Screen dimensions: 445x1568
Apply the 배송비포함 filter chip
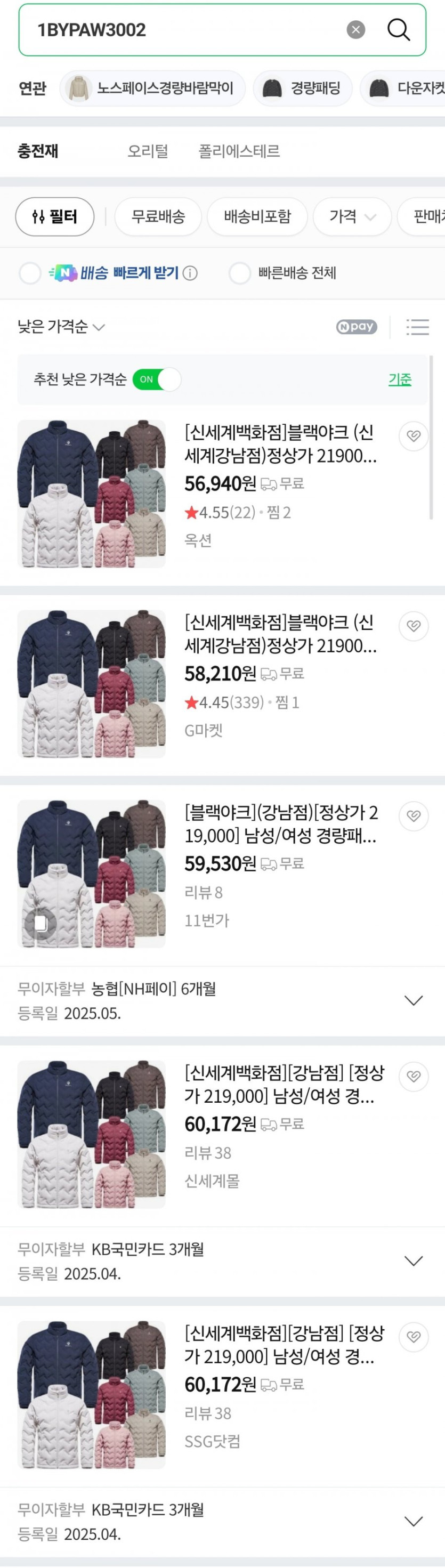pos(257,217)
